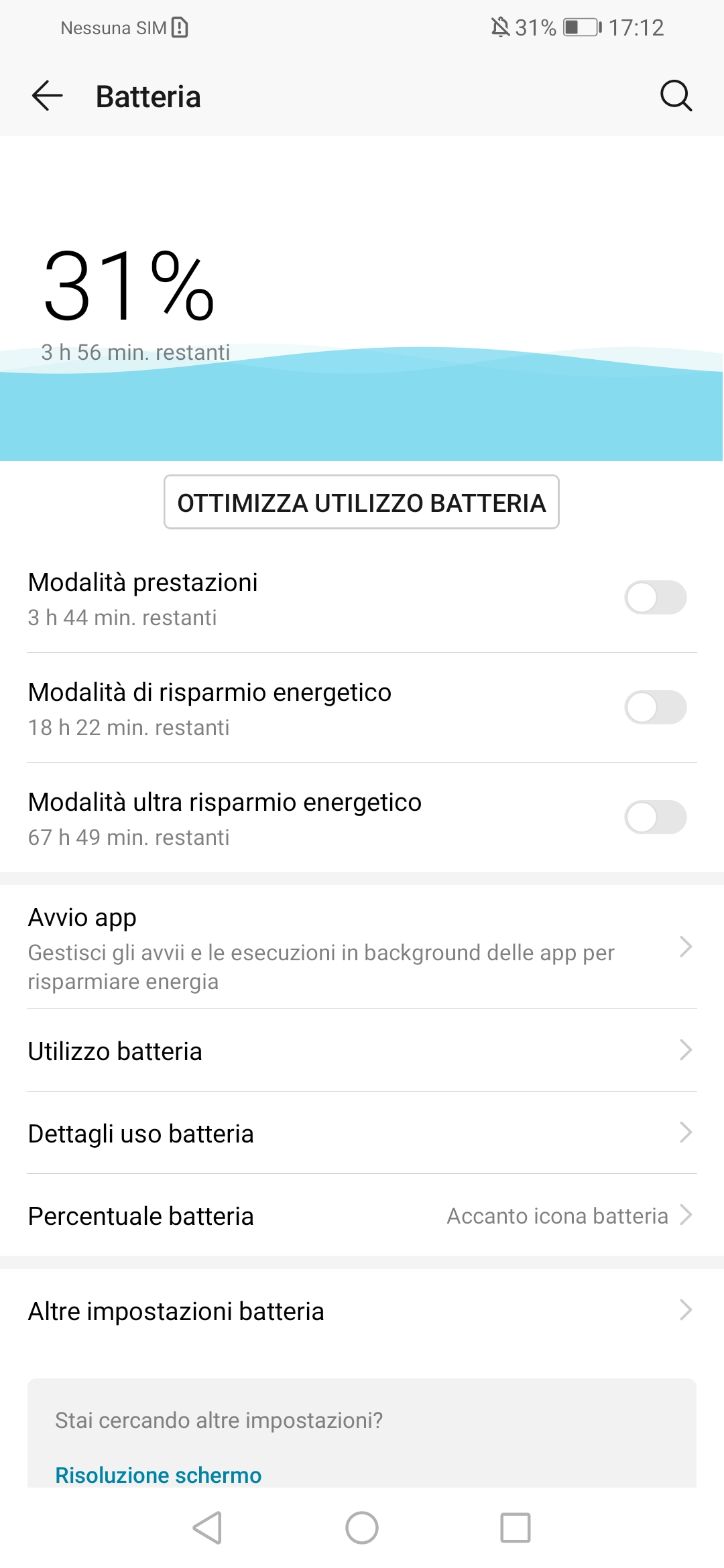This screenshot has height=1568, width=724.
Task: Turn on Modalità di risparmio energetico
Action: click(655, 708)
